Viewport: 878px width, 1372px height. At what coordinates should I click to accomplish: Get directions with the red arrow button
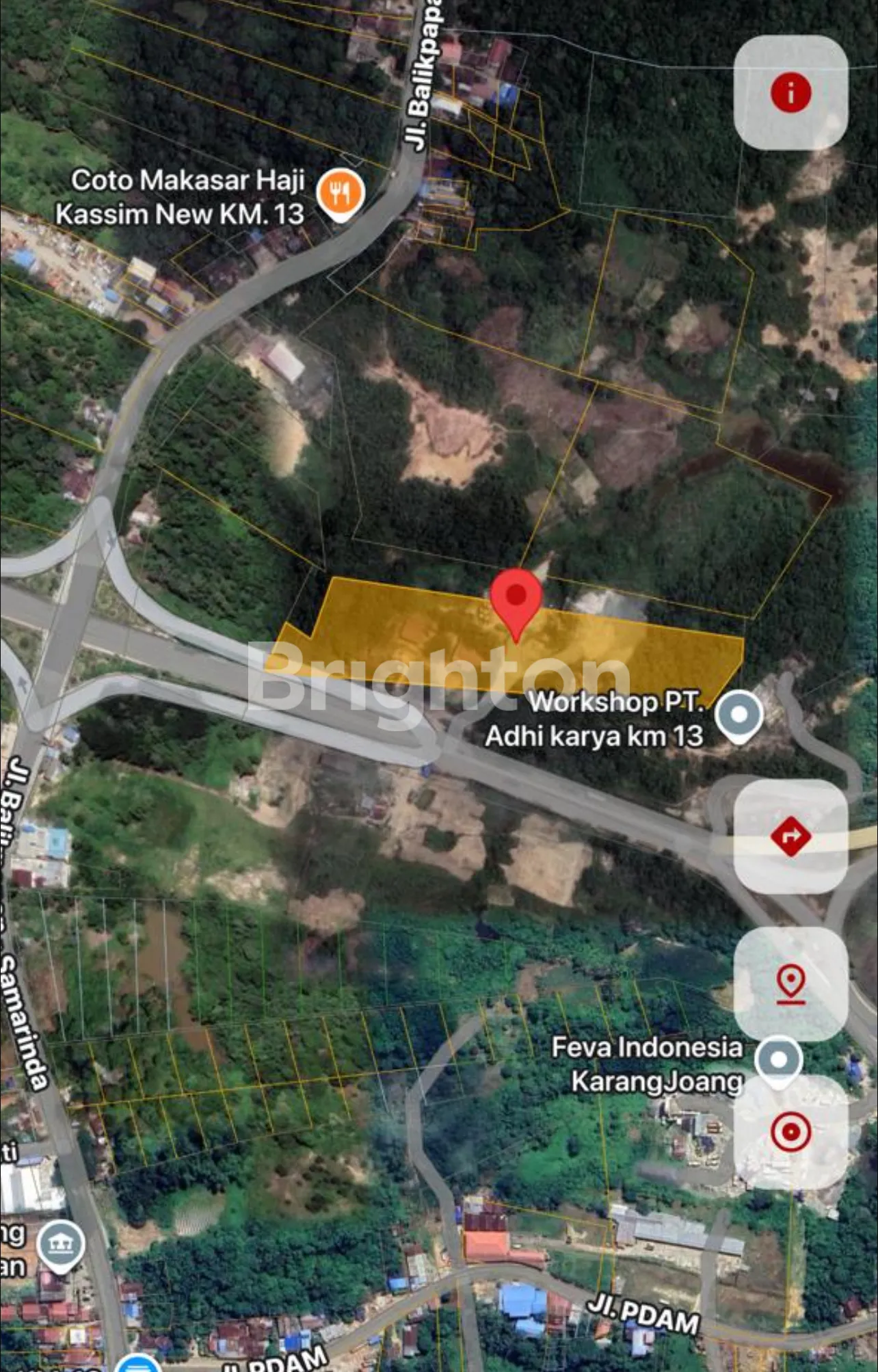click(x=790, y=836)
